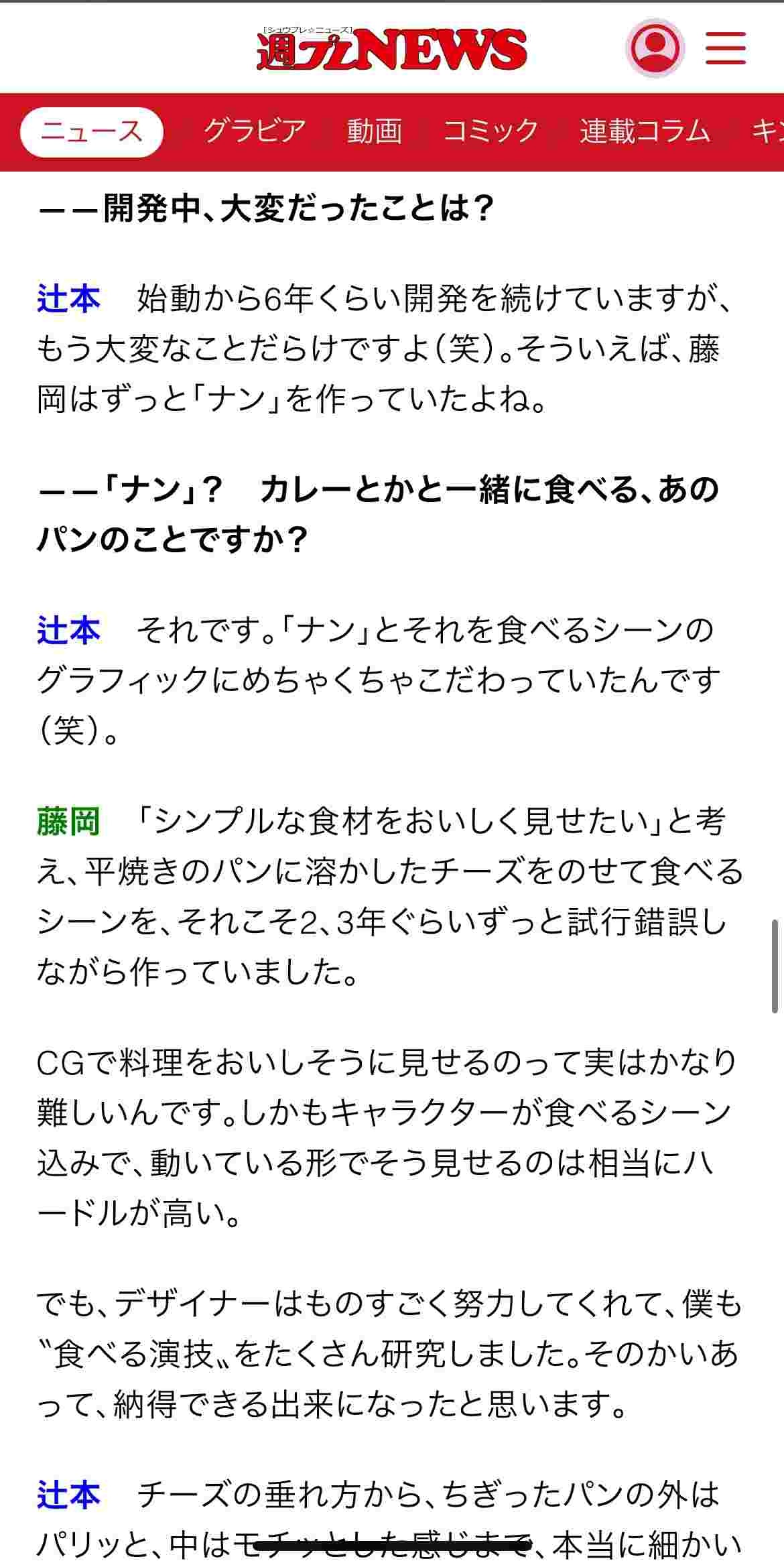Image resolution: width=784 pixels, height=1567 pixels.
Task: Open the user account icon
Action: (655, 48)
